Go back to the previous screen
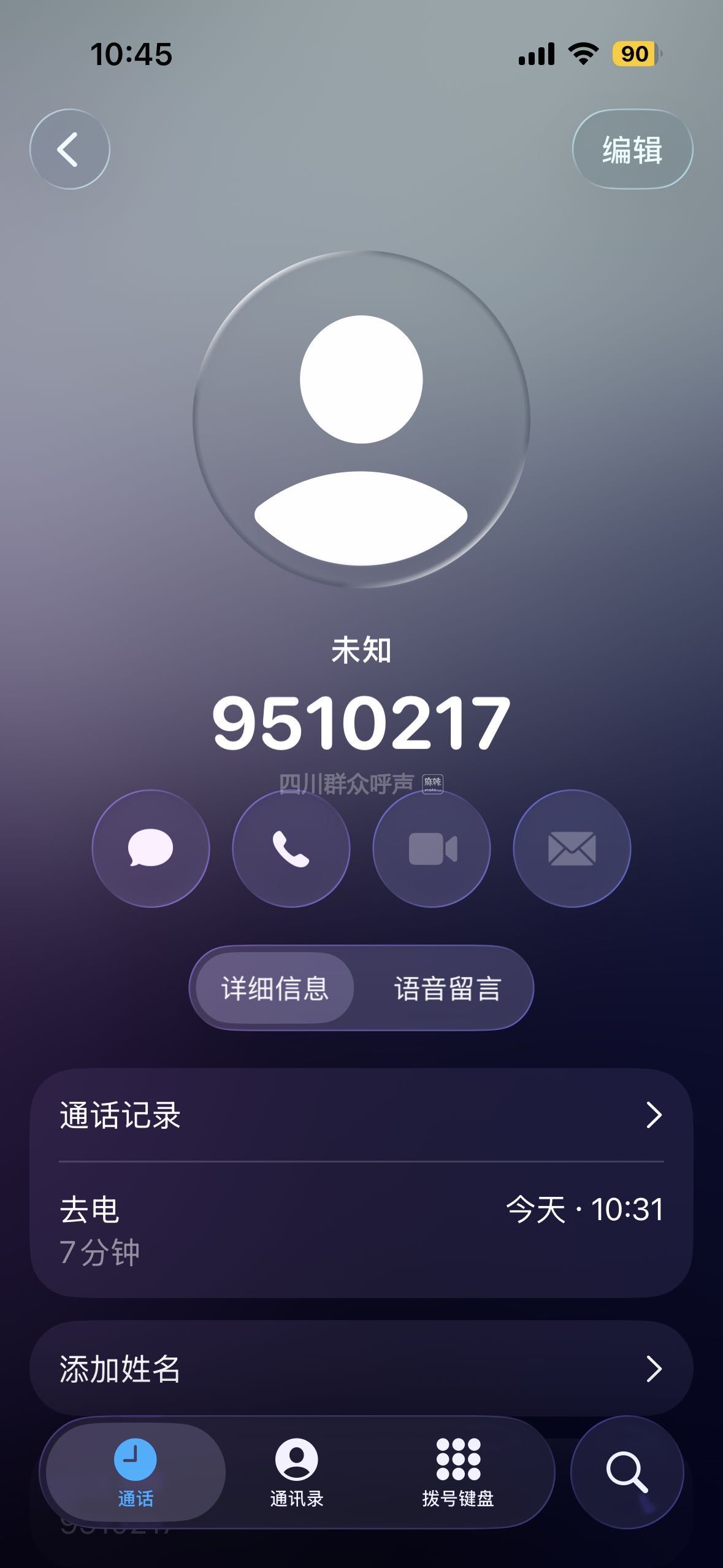This screenshot has height=1568, width=723. [69, 149]
